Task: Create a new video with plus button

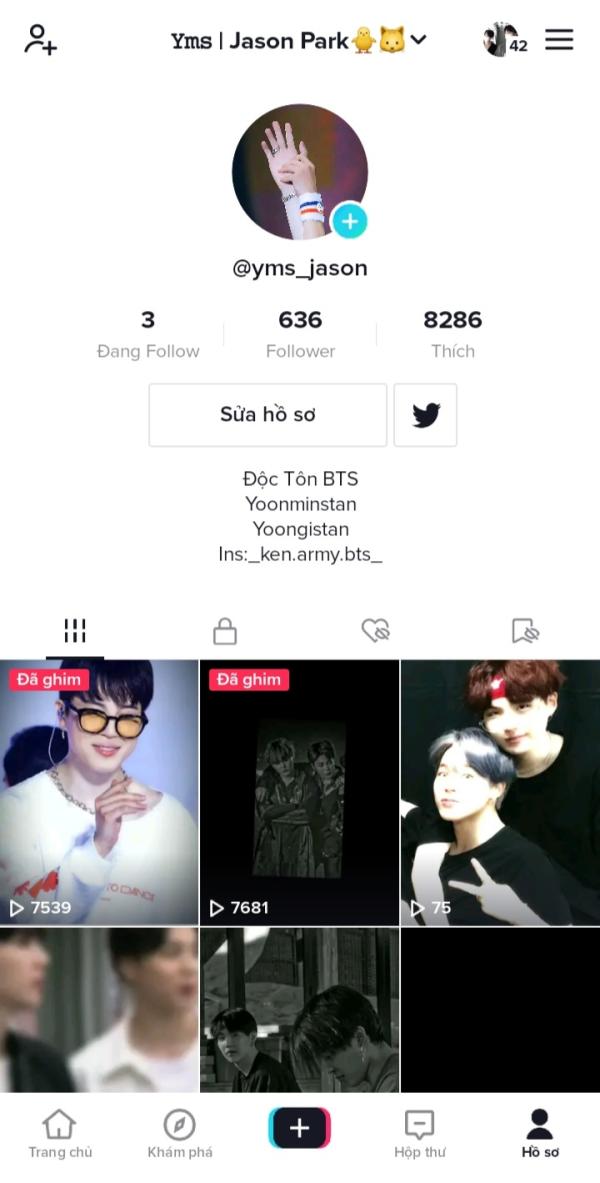Action: click(299, 1128)
